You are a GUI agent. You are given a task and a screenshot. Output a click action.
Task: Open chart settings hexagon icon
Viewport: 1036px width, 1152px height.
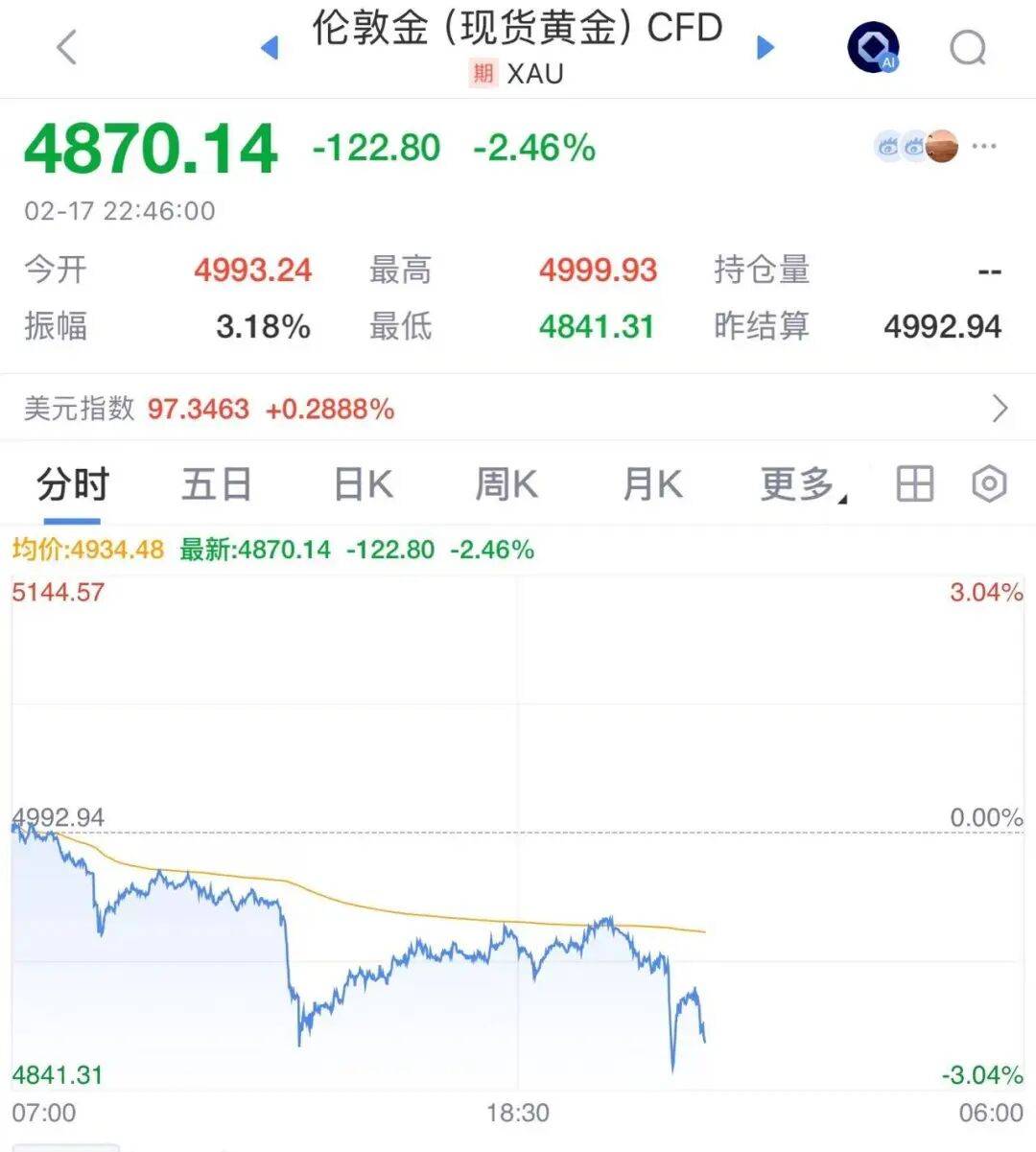(x=989, y=484)
